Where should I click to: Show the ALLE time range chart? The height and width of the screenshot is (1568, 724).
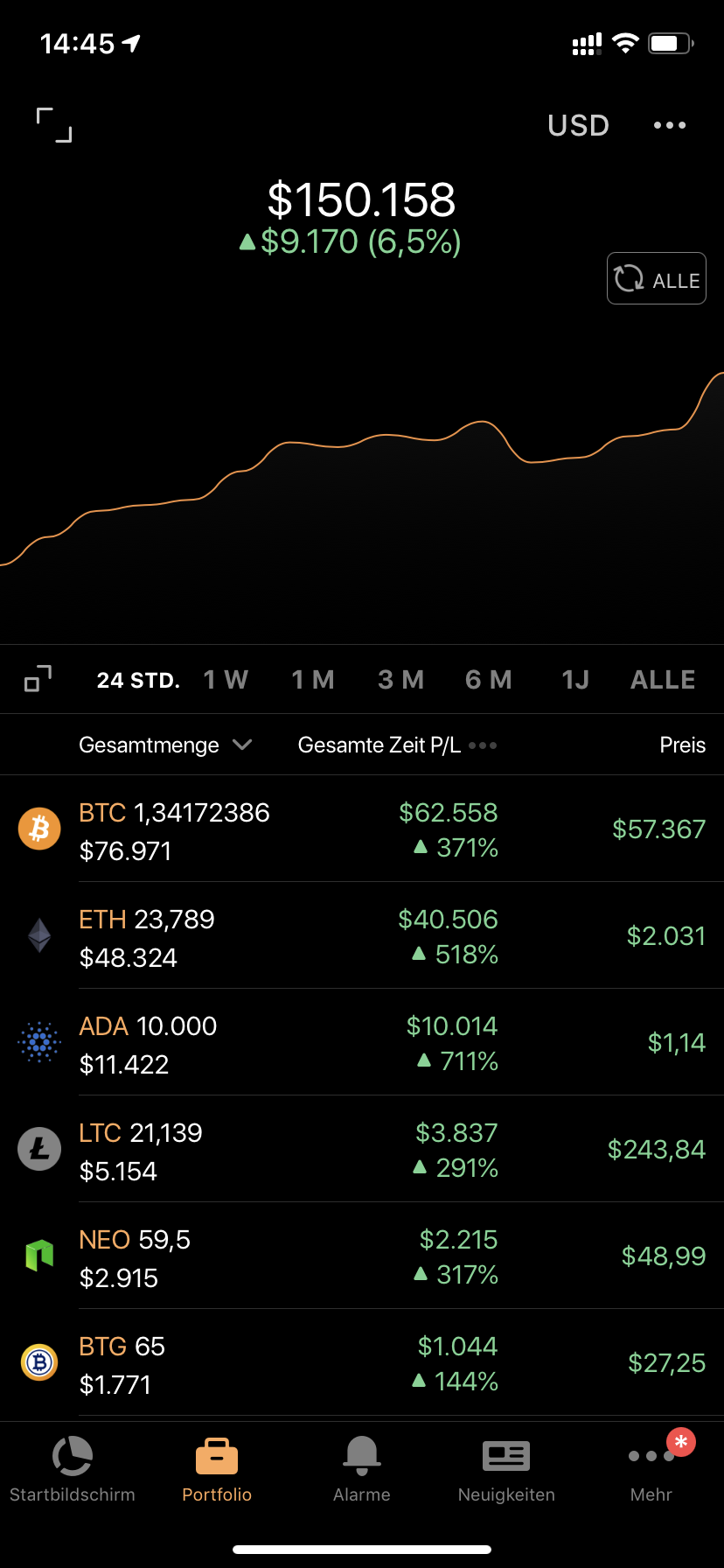point(663,680)
